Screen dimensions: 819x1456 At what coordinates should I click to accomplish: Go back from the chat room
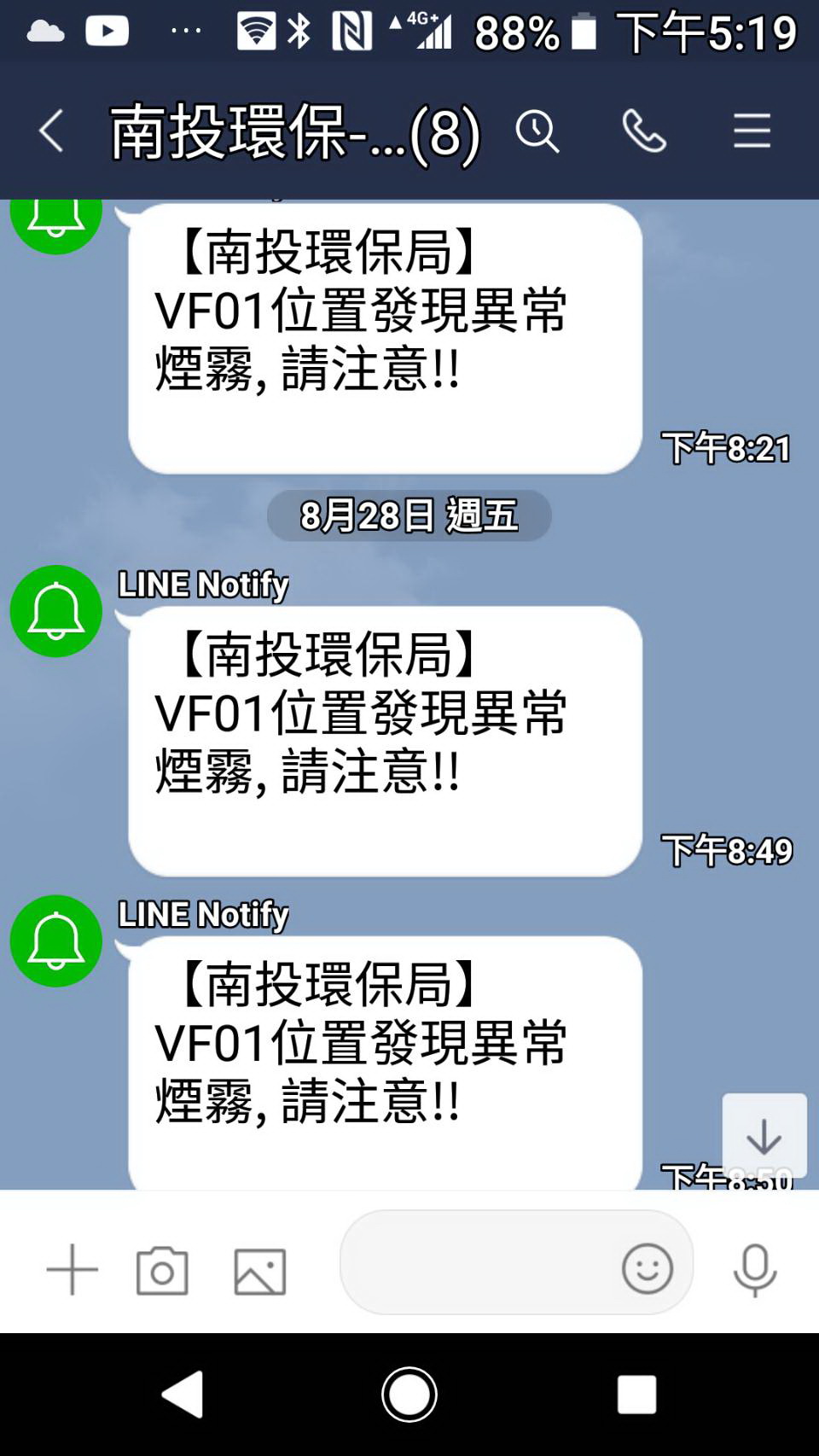(51, 131)
